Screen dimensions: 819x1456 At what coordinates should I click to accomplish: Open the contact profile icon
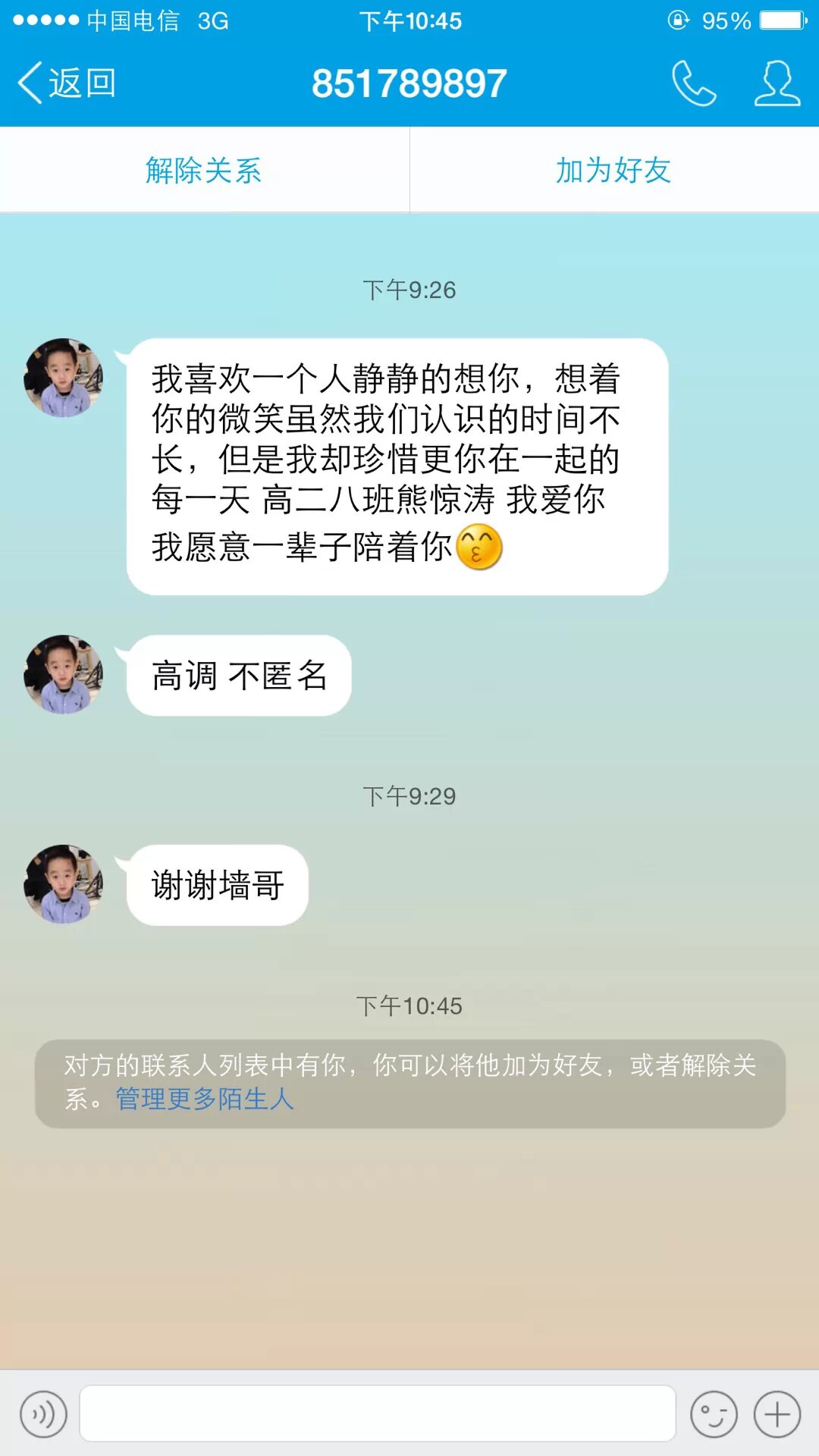pos(777,83)
